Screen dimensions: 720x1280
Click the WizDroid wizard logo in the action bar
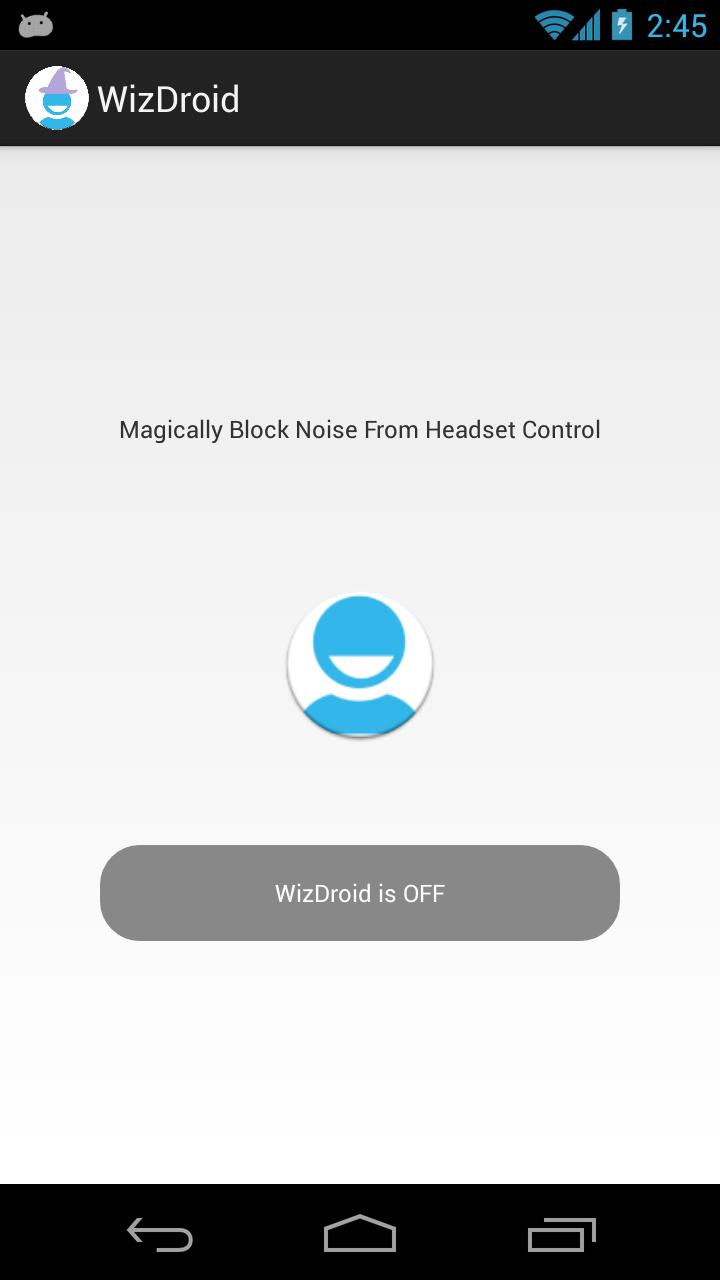(x=57, y=97)
